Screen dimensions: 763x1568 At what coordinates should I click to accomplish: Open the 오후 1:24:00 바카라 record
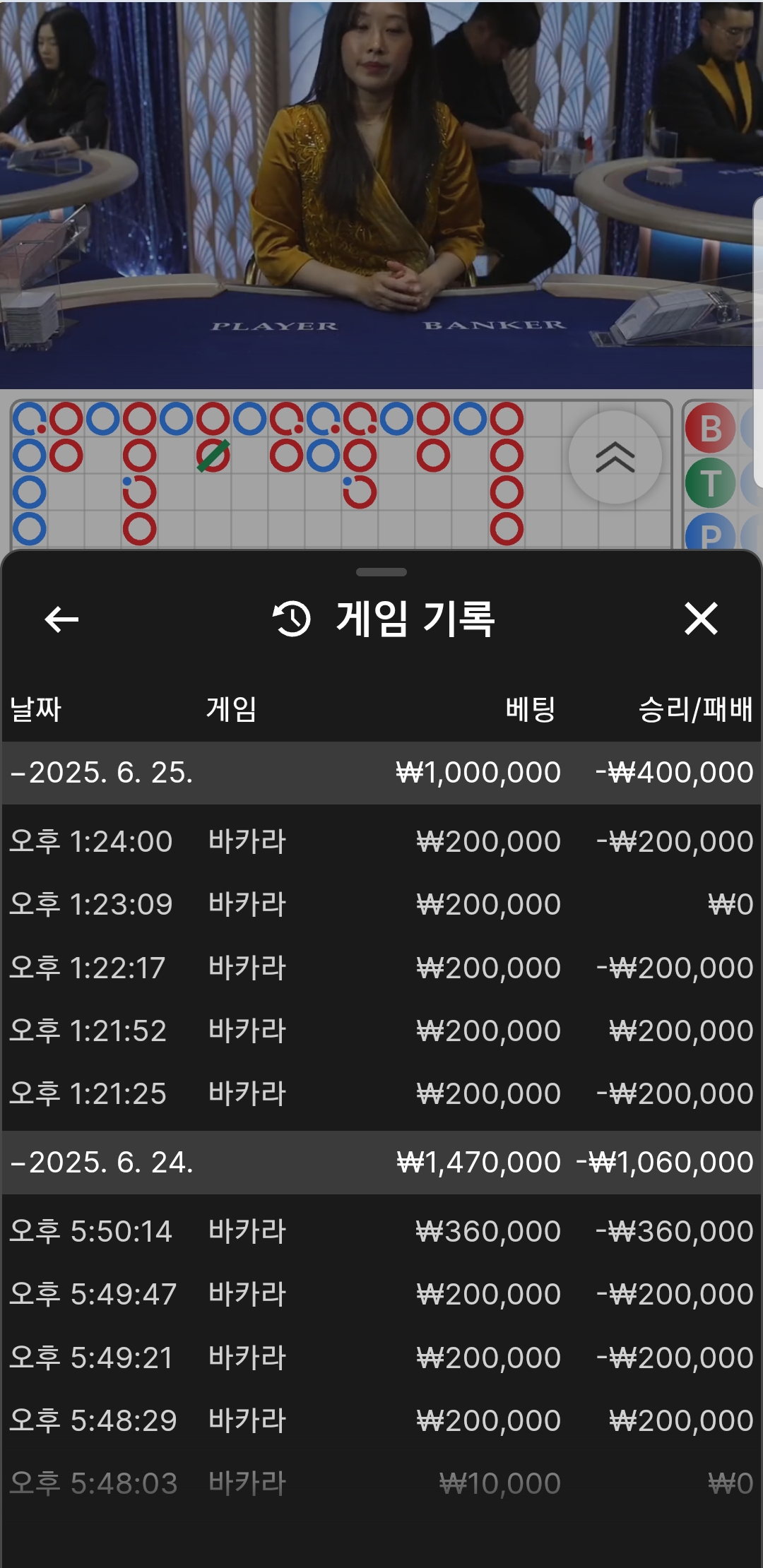[x=381, y=841]
